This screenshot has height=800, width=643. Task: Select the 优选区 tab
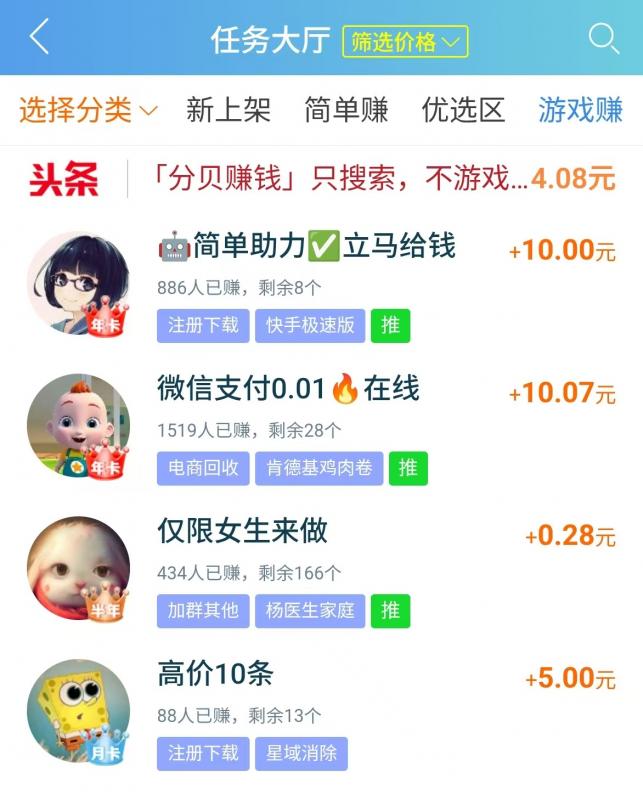click(x=463, y=110)
